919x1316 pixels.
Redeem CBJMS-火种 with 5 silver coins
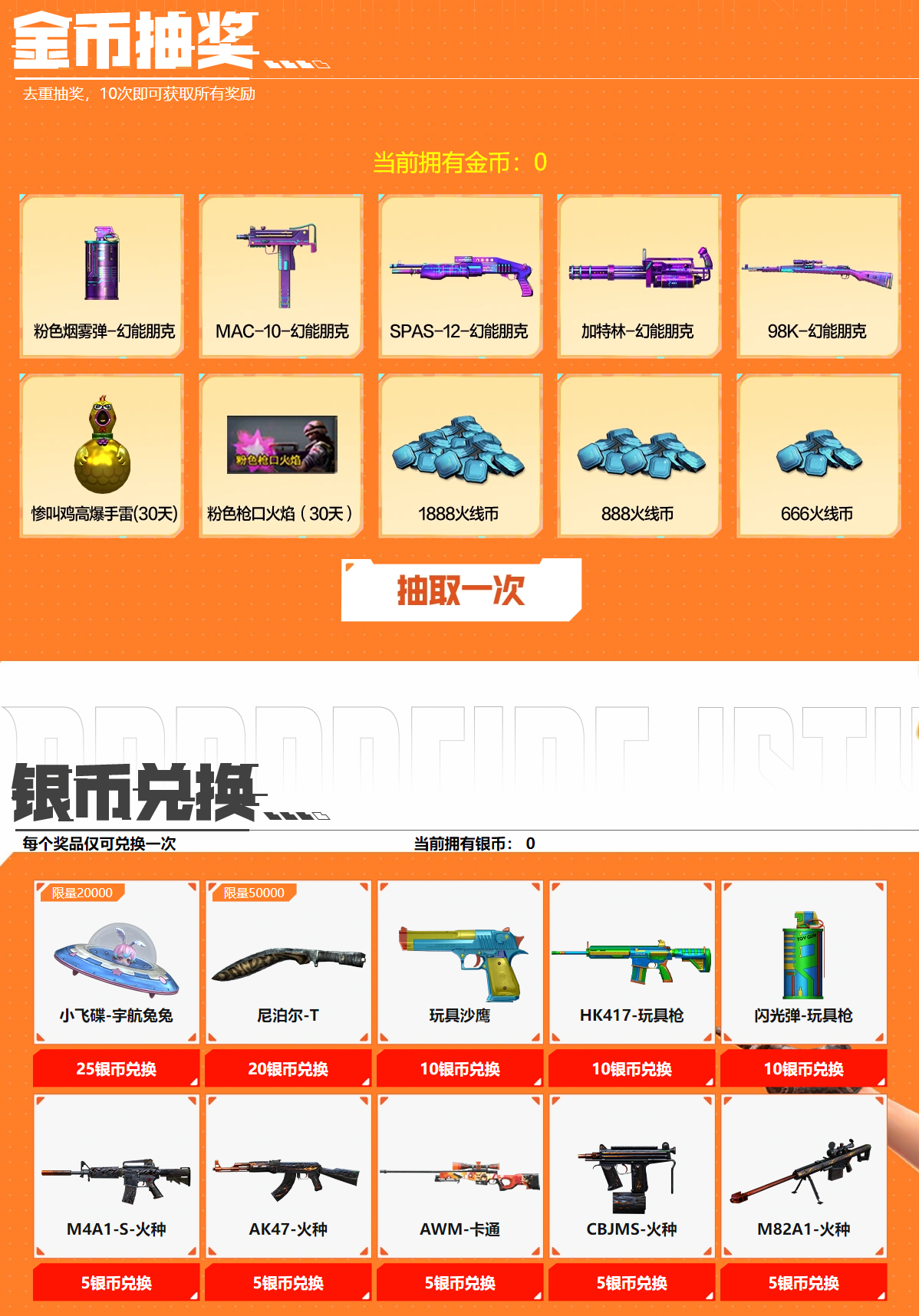(631, 1282)
